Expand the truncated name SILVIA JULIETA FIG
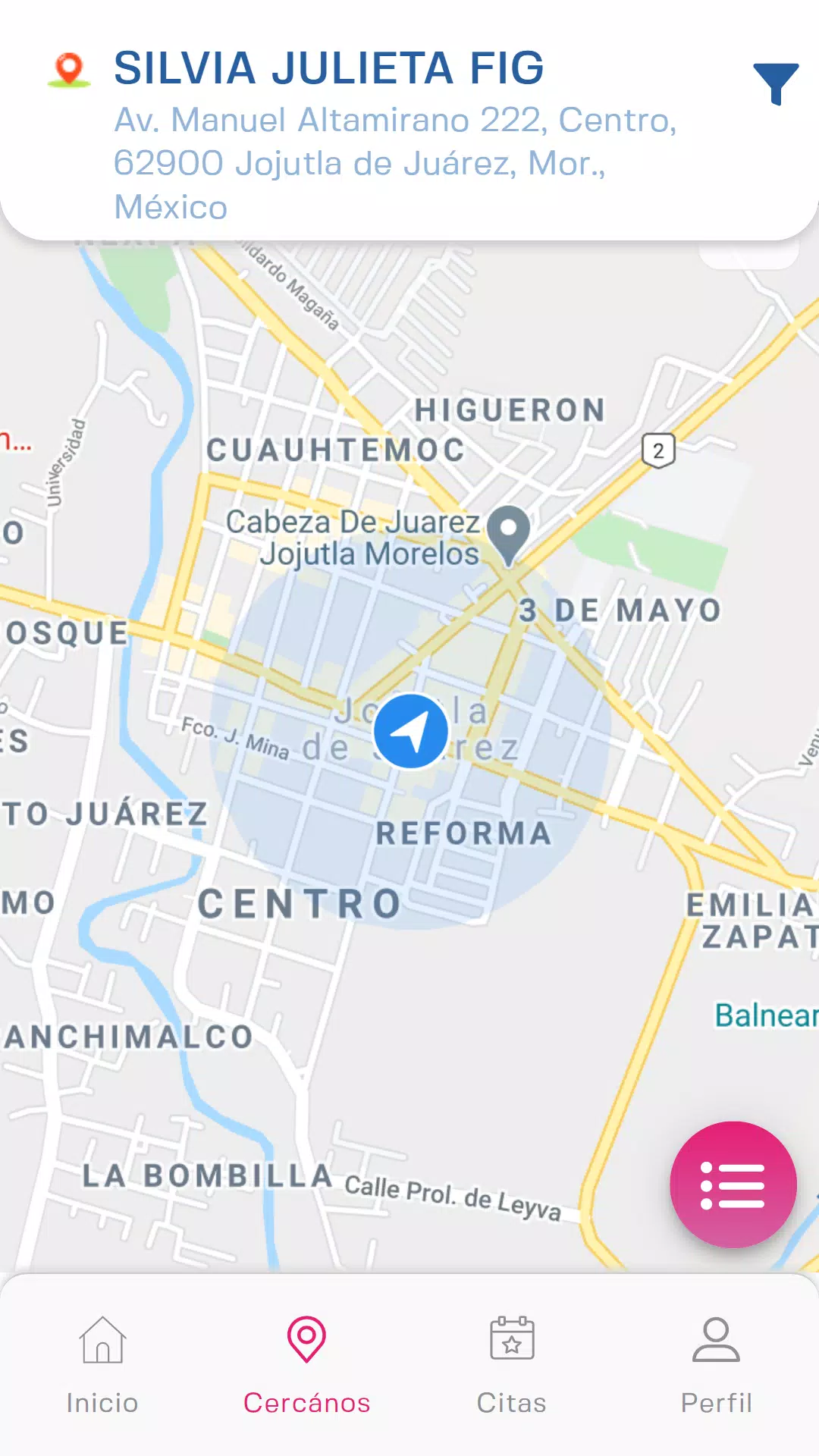Image resolution: width=819 pixels, height=1456 pixels. pyautogui.click(x=328, y=68)
